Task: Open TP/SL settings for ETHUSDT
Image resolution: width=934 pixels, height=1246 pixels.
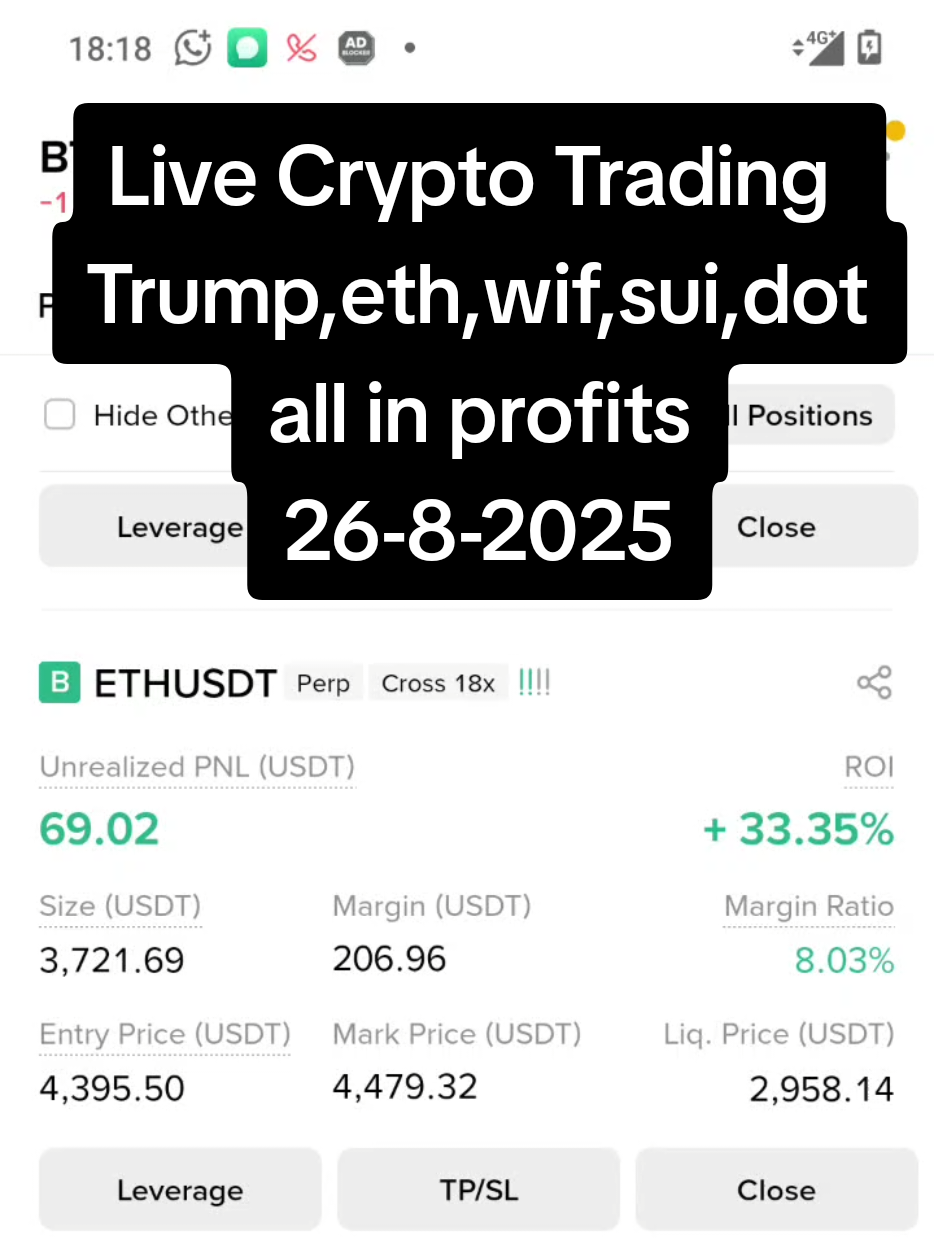Action: 478,1189
